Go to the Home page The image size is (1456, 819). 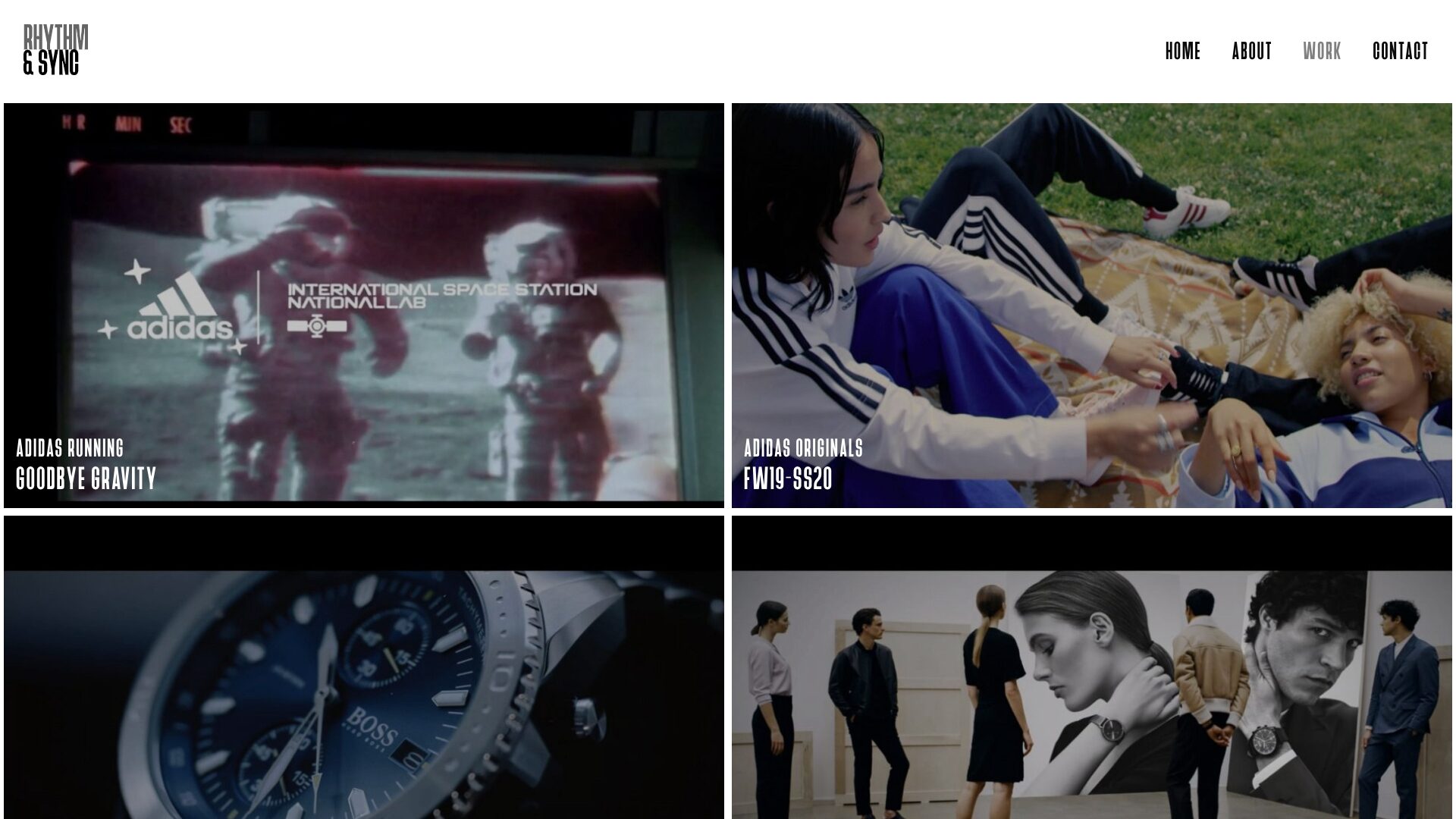pyautogui.click(x=1182, y=51)
